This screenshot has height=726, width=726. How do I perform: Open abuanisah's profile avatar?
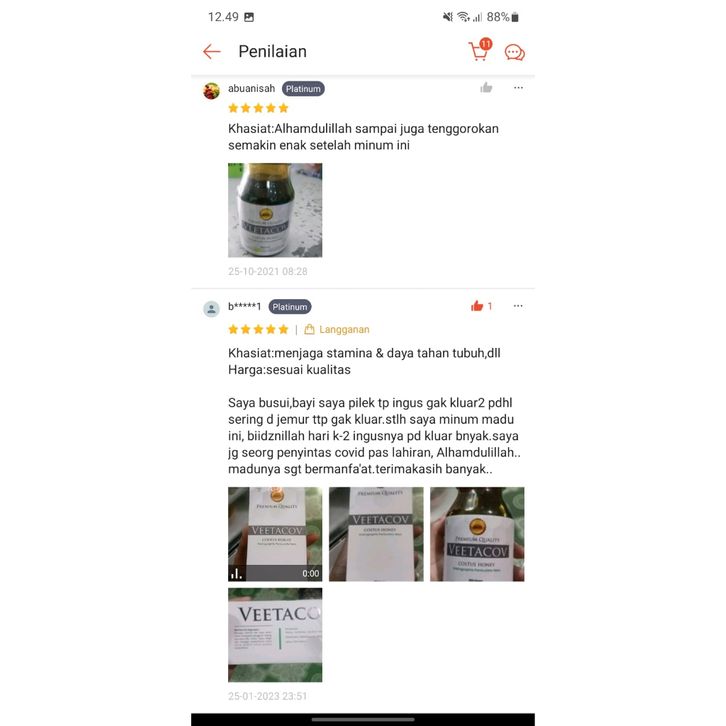211,90
